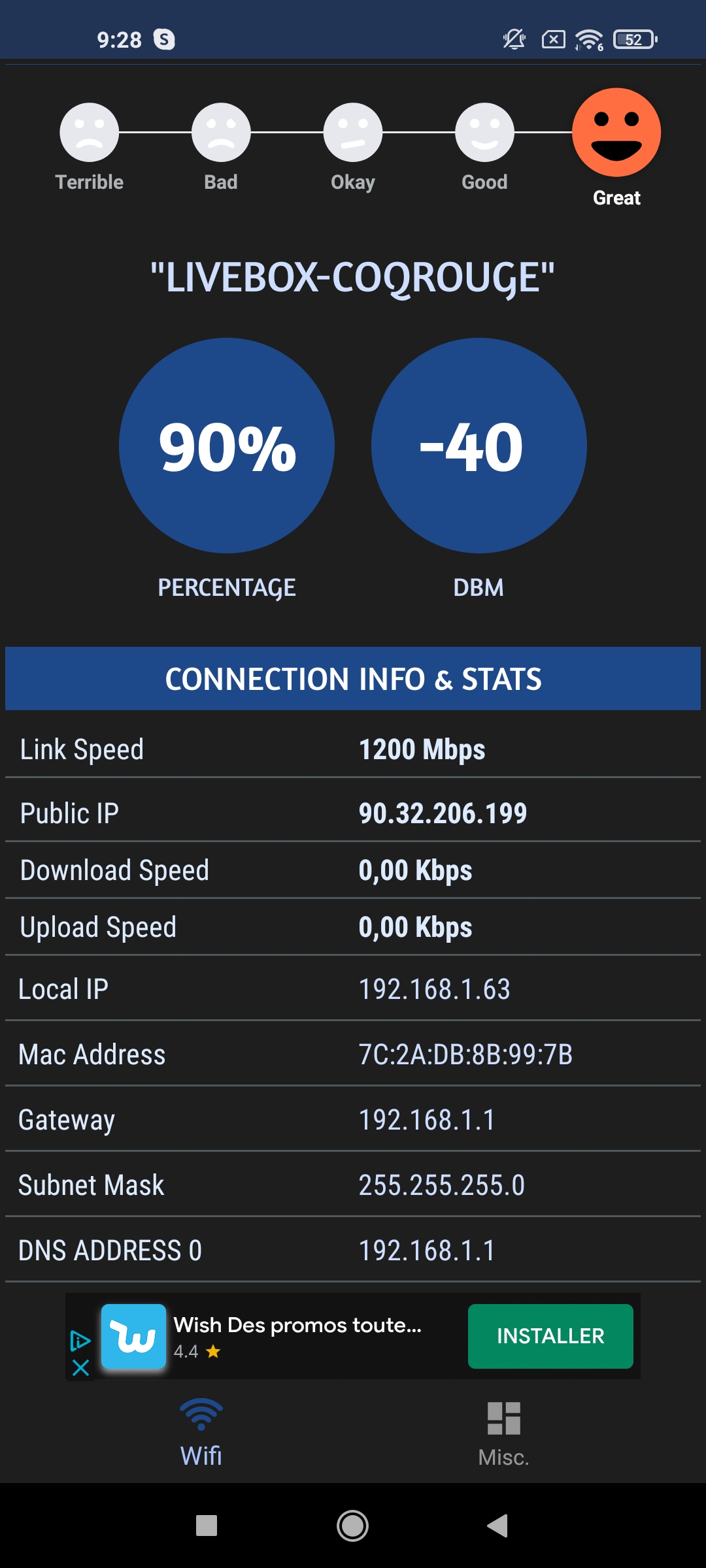The height and width of the screenshot is (1568, 706).
Task: Tap the INSTALLER button in the ad
Action: (x=550, y=1335)
